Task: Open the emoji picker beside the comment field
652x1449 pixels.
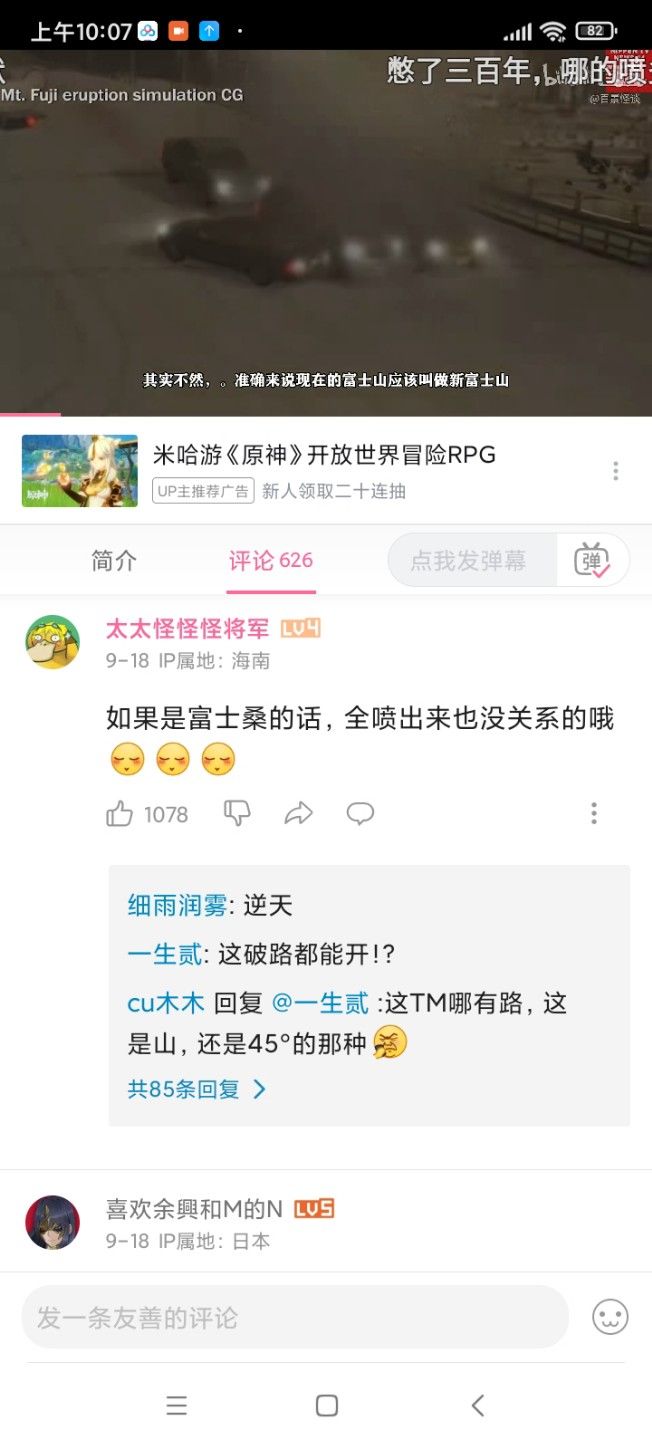Action: point(610,1317)
